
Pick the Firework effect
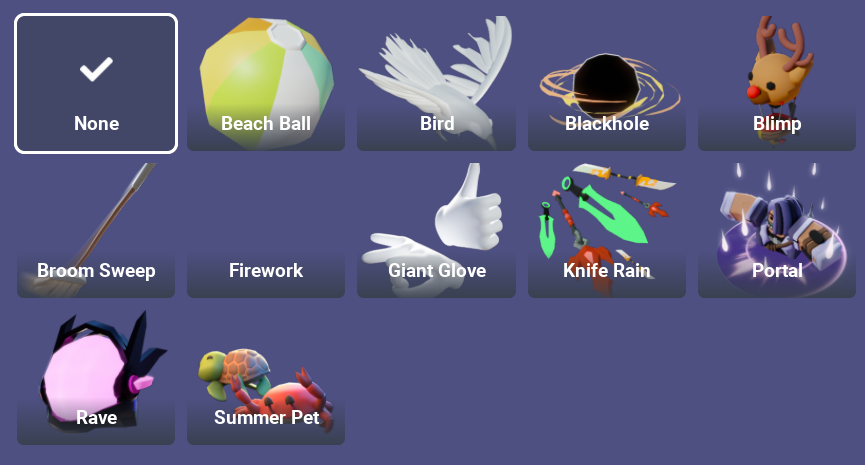pyautogui.click(x=266, y=232)
